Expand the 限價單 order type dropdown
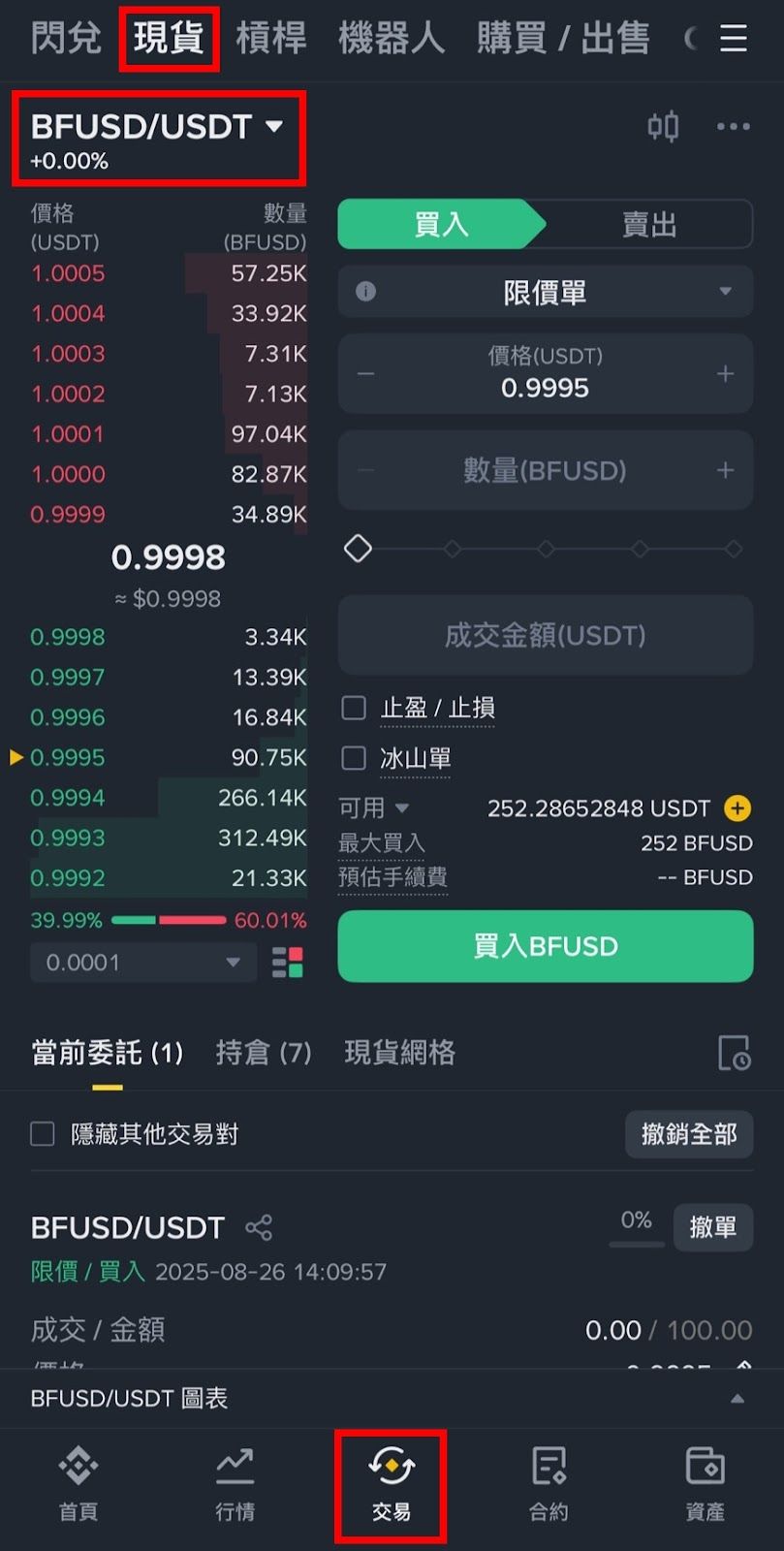This screenshot has height=1551, width=784. pos(545,292)
